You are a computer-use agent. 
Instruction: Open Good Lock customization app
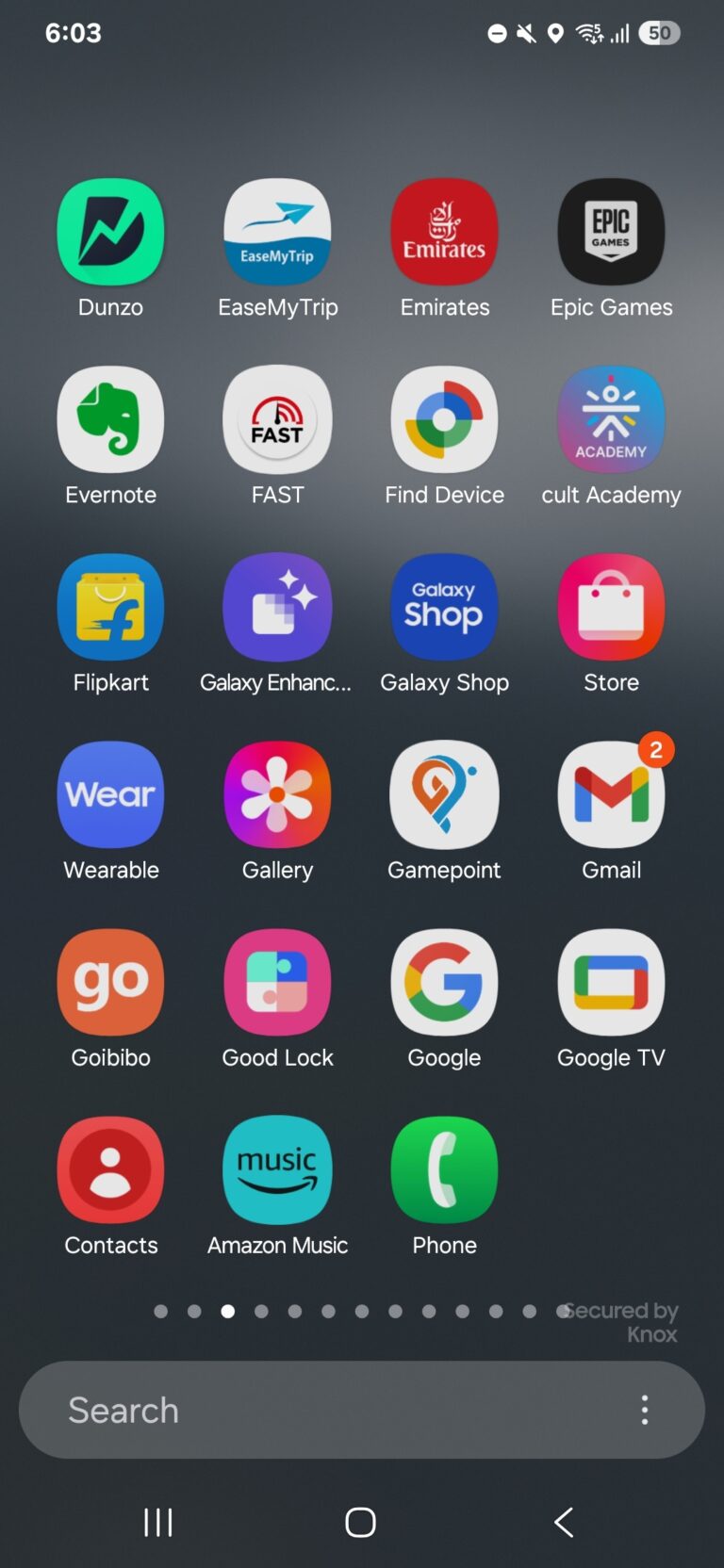[277, 982]
